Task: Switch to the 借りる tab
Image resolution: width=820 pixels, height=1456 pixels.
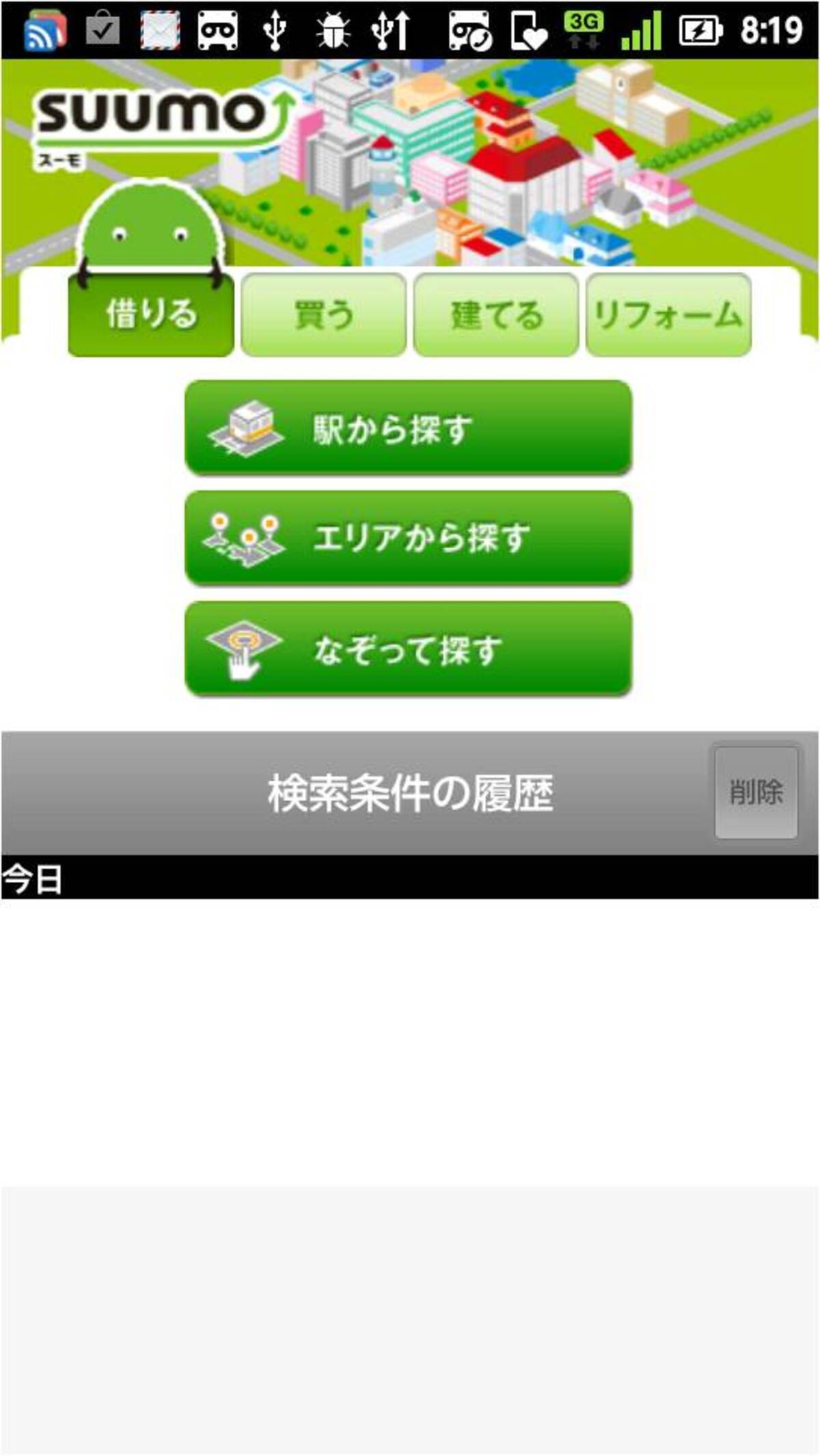Action: 151,315
